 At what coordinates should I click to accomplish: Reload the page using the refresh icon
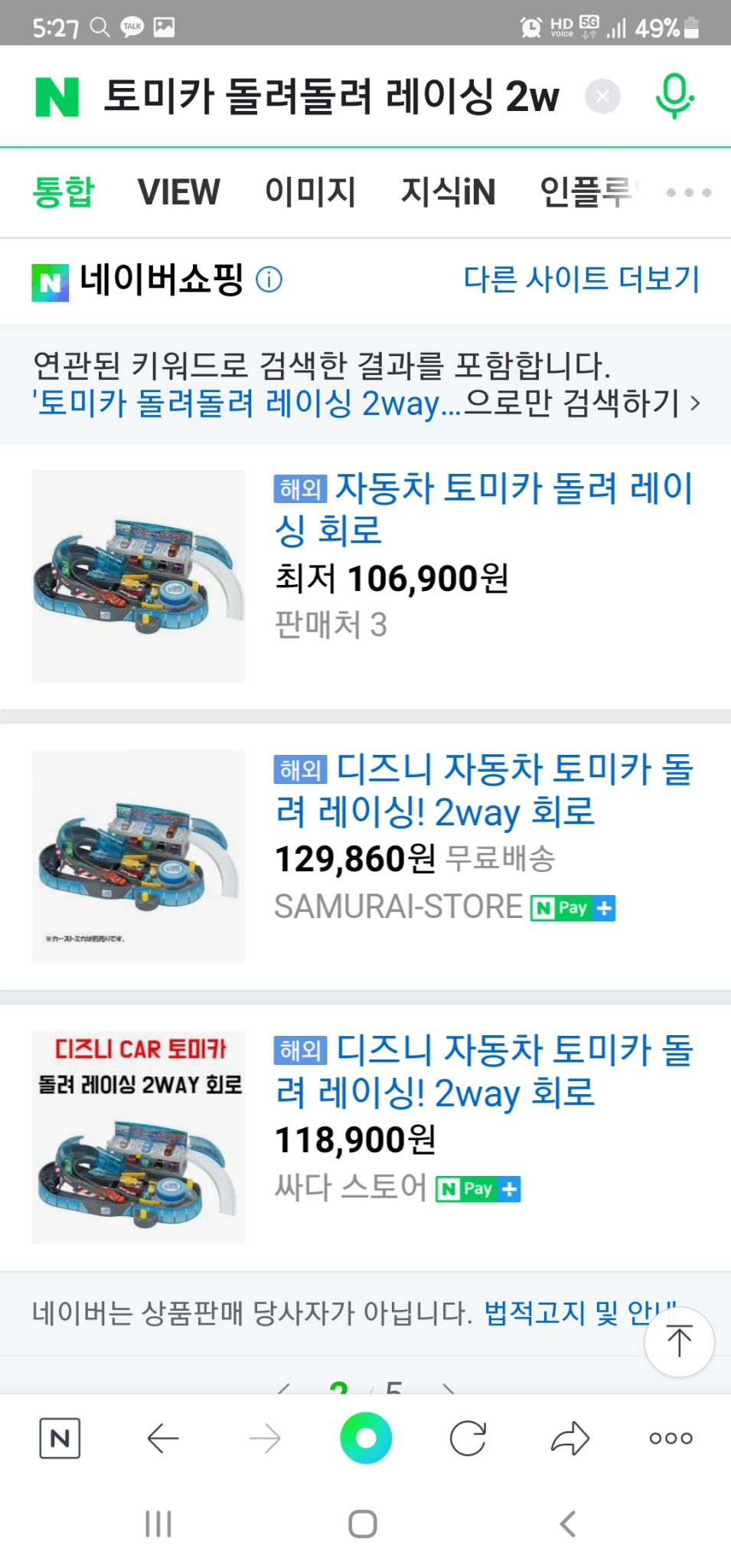click(467, 1438)
